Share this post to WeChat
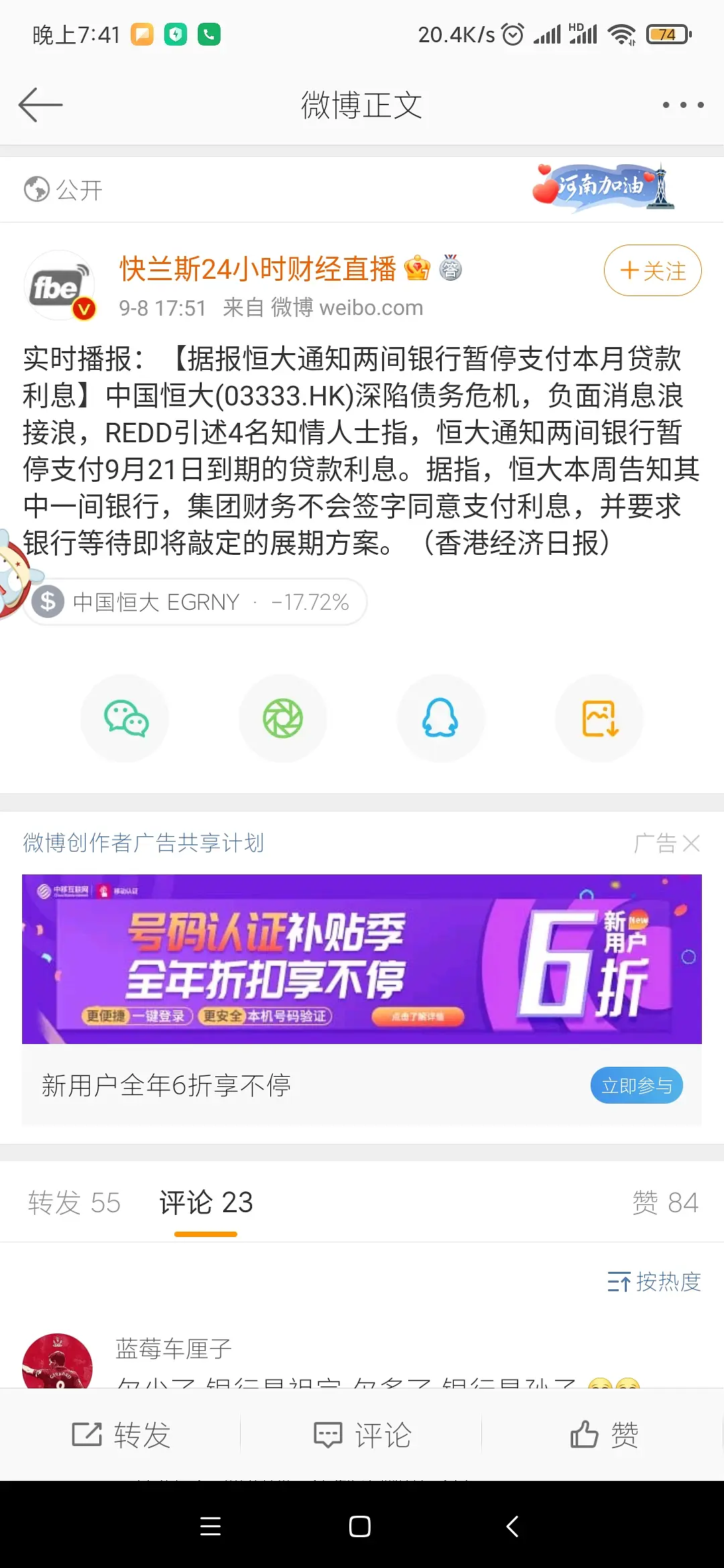The width and height of the screenshot is (724, 1568). pos(125,718)
